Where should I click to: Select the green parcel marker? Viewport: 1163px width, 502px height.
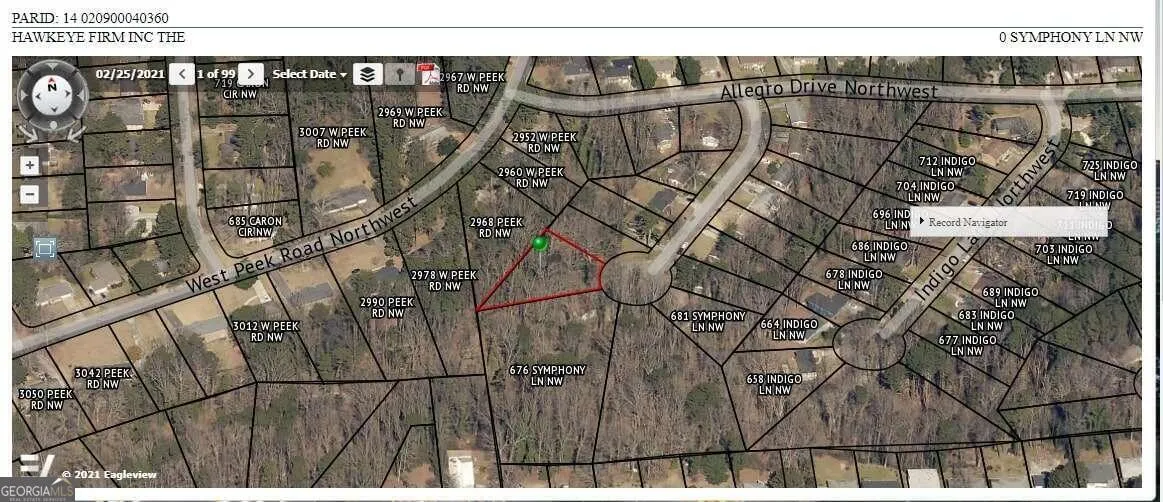(540, 243)
